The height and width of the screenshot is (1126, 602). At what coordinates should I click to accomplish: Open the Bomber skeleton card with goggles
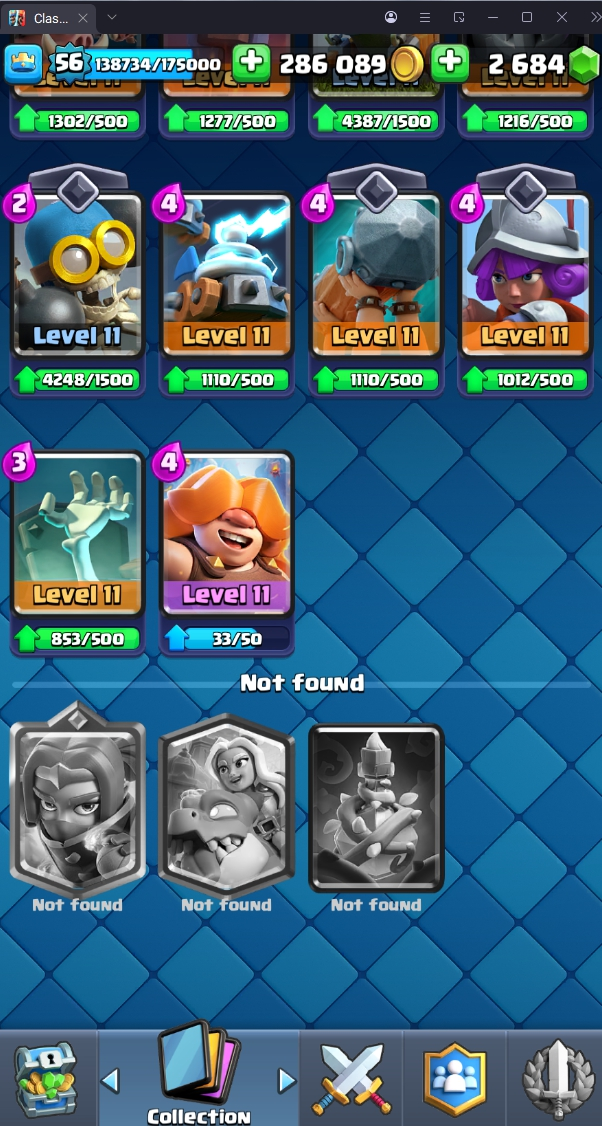click(77, 275)
